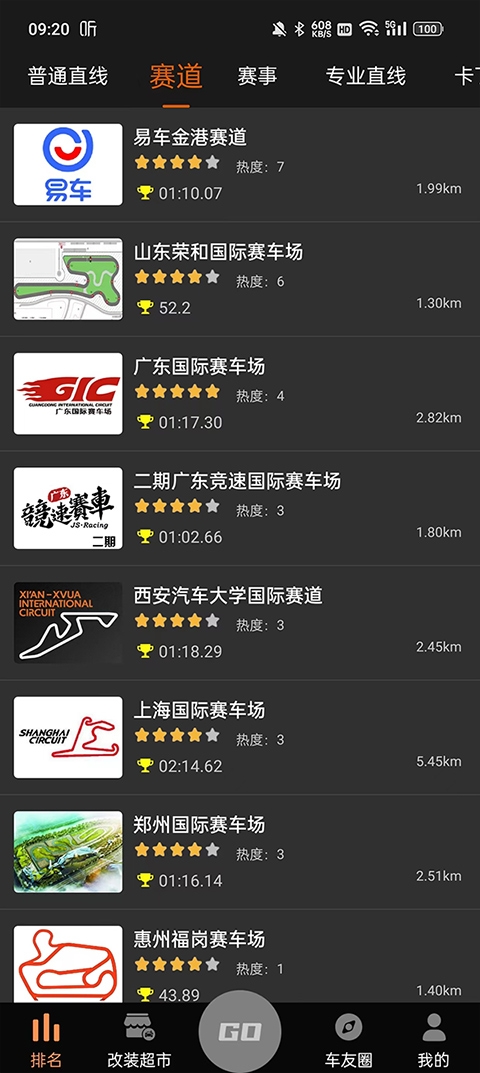This screenshot has width=480, height=1073.
Task: Select the 排名 bottom tab
Action: click(46, 1040)
